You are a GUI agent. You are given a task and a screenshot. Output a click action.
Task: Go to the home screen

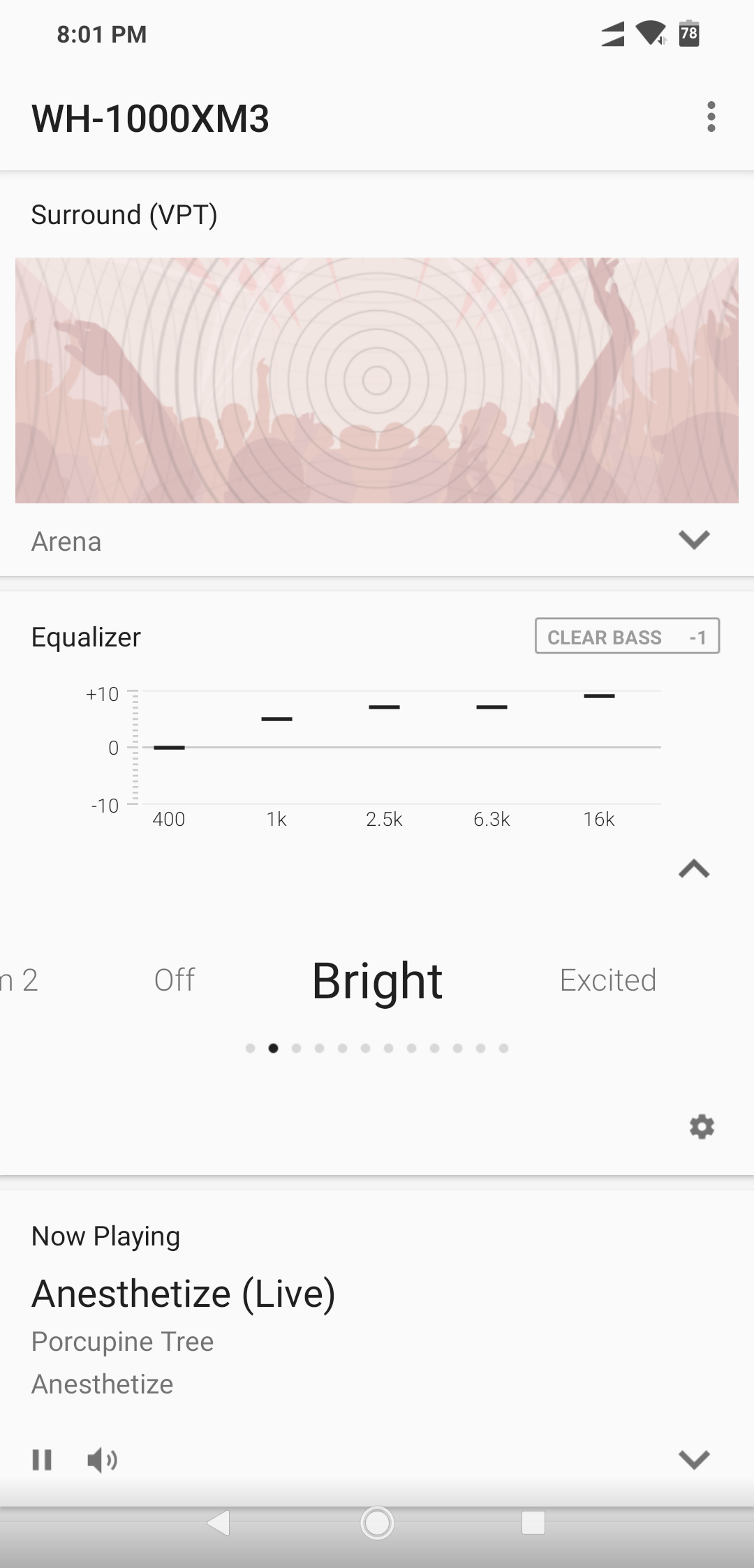pos(377,1523)
